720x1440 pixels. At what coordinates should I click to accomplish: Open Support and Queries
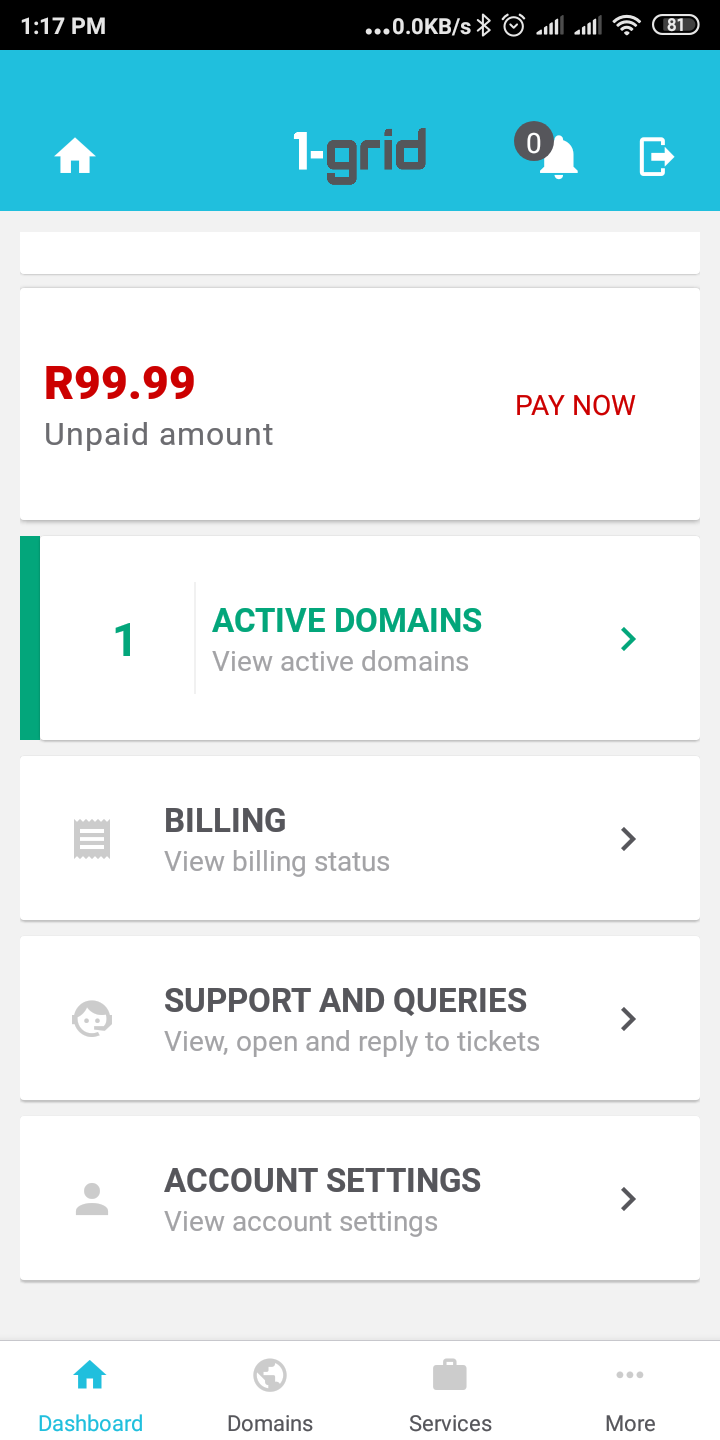point(360,1018)
